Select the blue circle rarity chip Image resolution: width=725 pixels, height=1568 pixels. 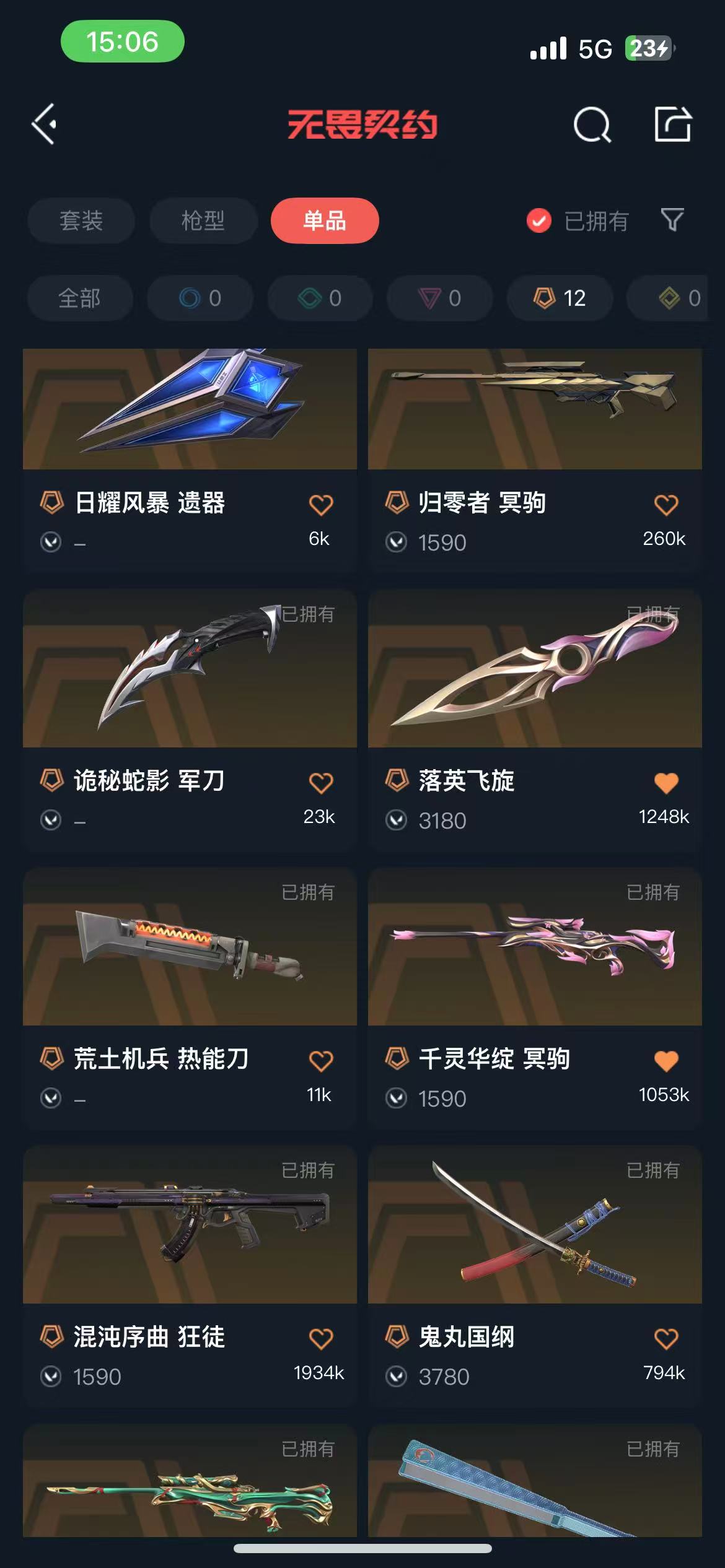pos(200,298)
